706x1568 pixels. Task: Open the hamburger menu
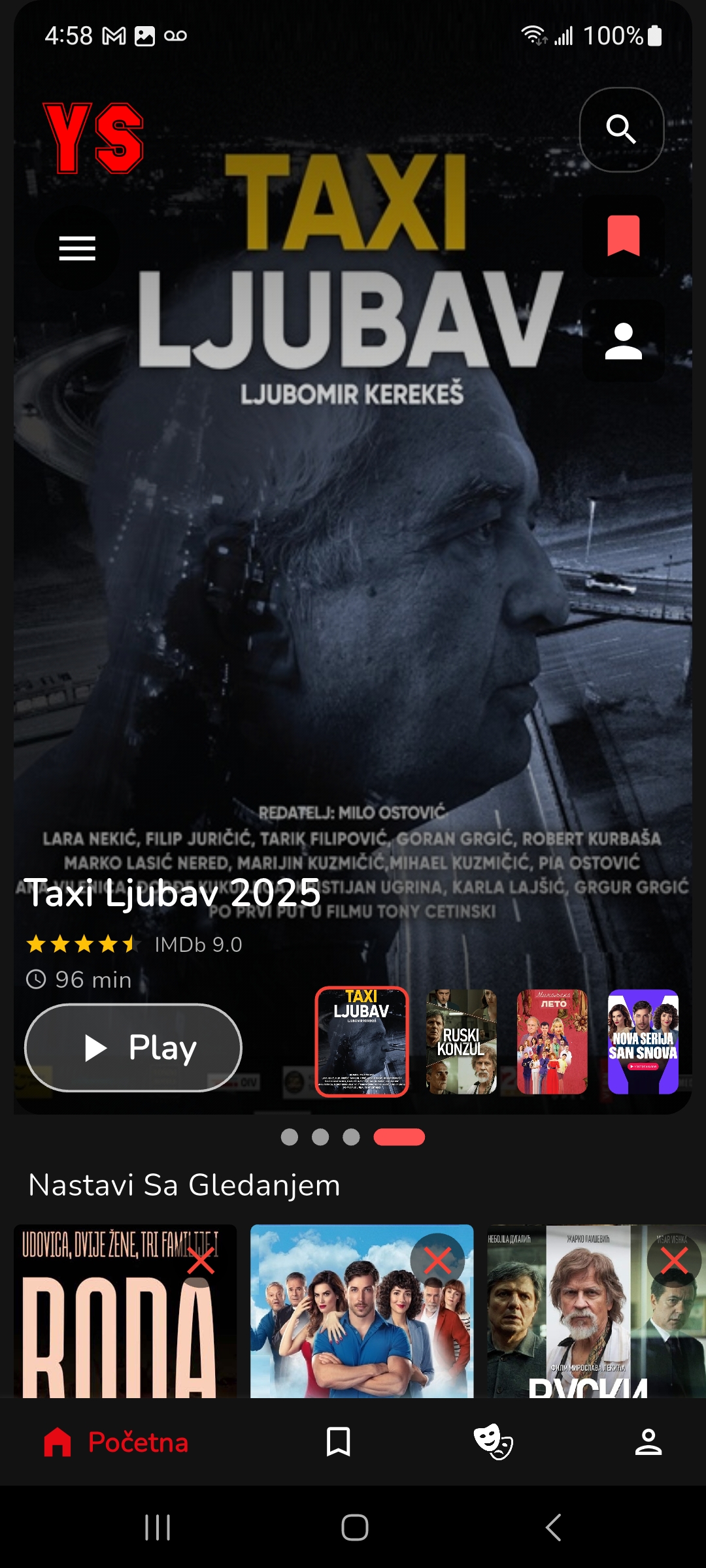click(x=77, y=248)
